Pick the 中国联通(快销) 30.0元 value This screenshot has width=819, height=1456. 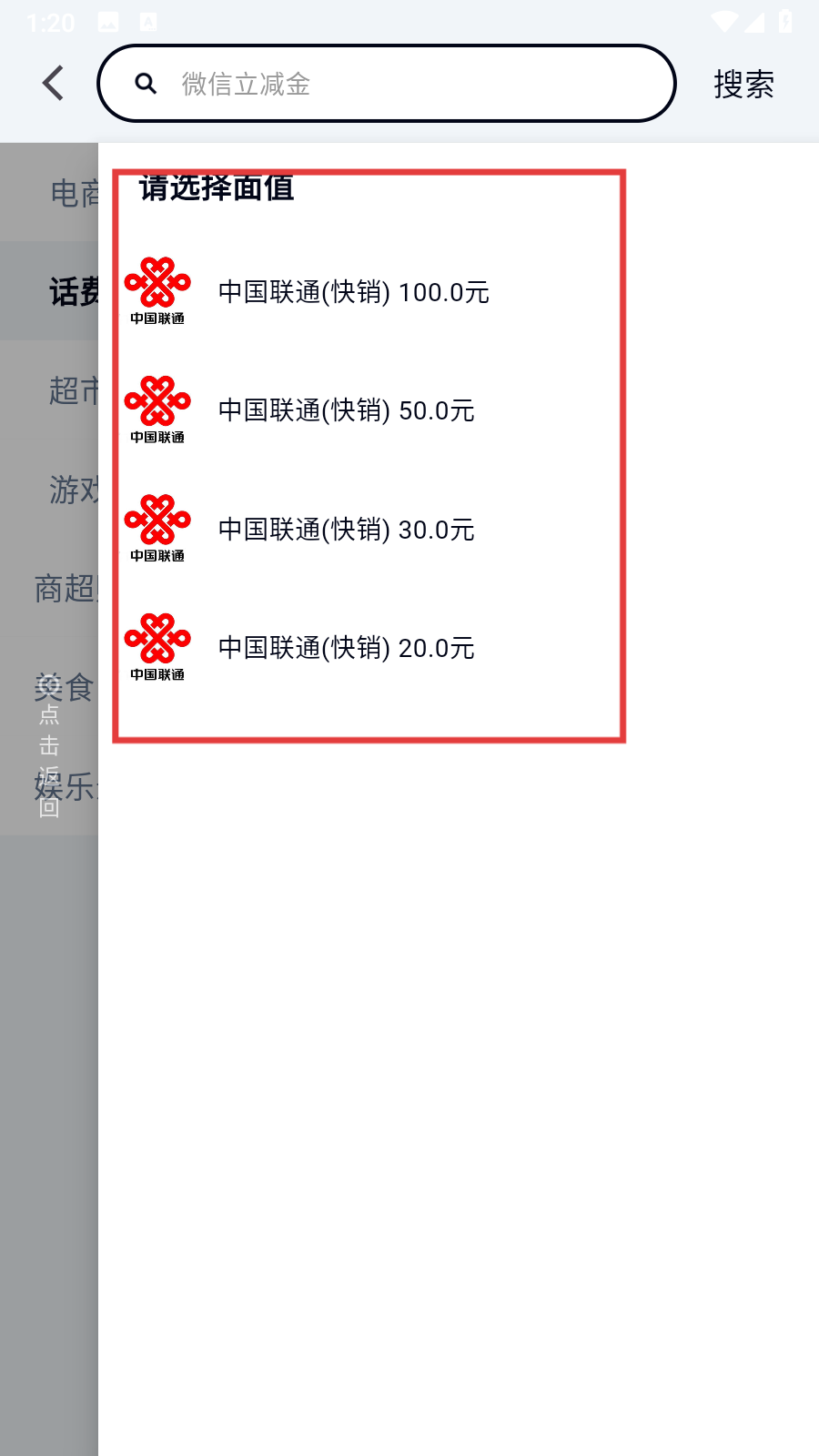coord(347,530)
